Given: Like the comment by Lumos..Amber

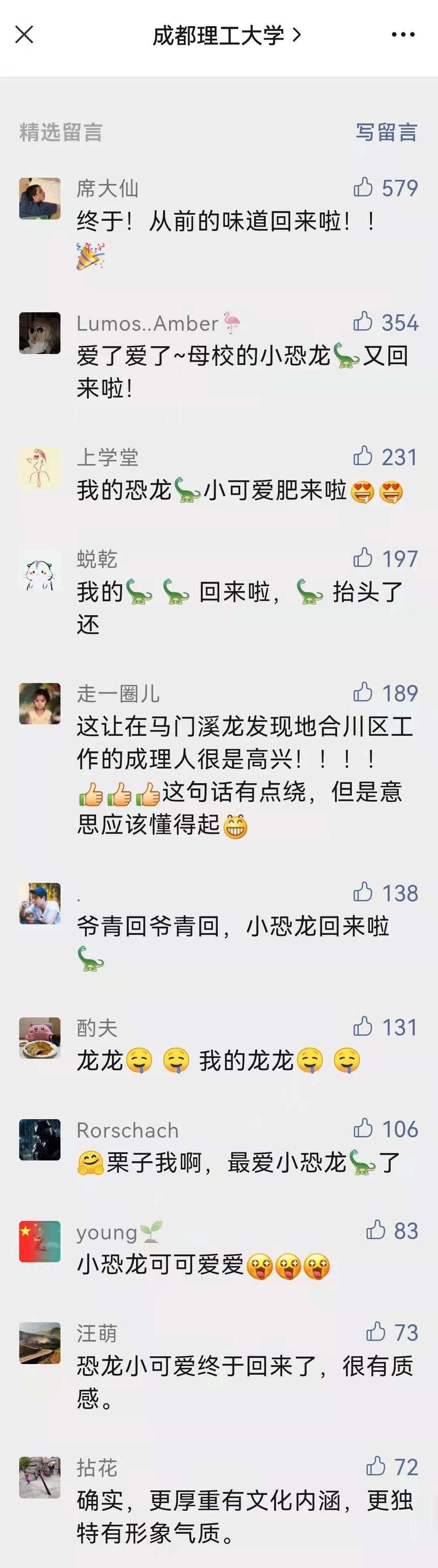Looking at the screenshot, I should tap(363, 321).
